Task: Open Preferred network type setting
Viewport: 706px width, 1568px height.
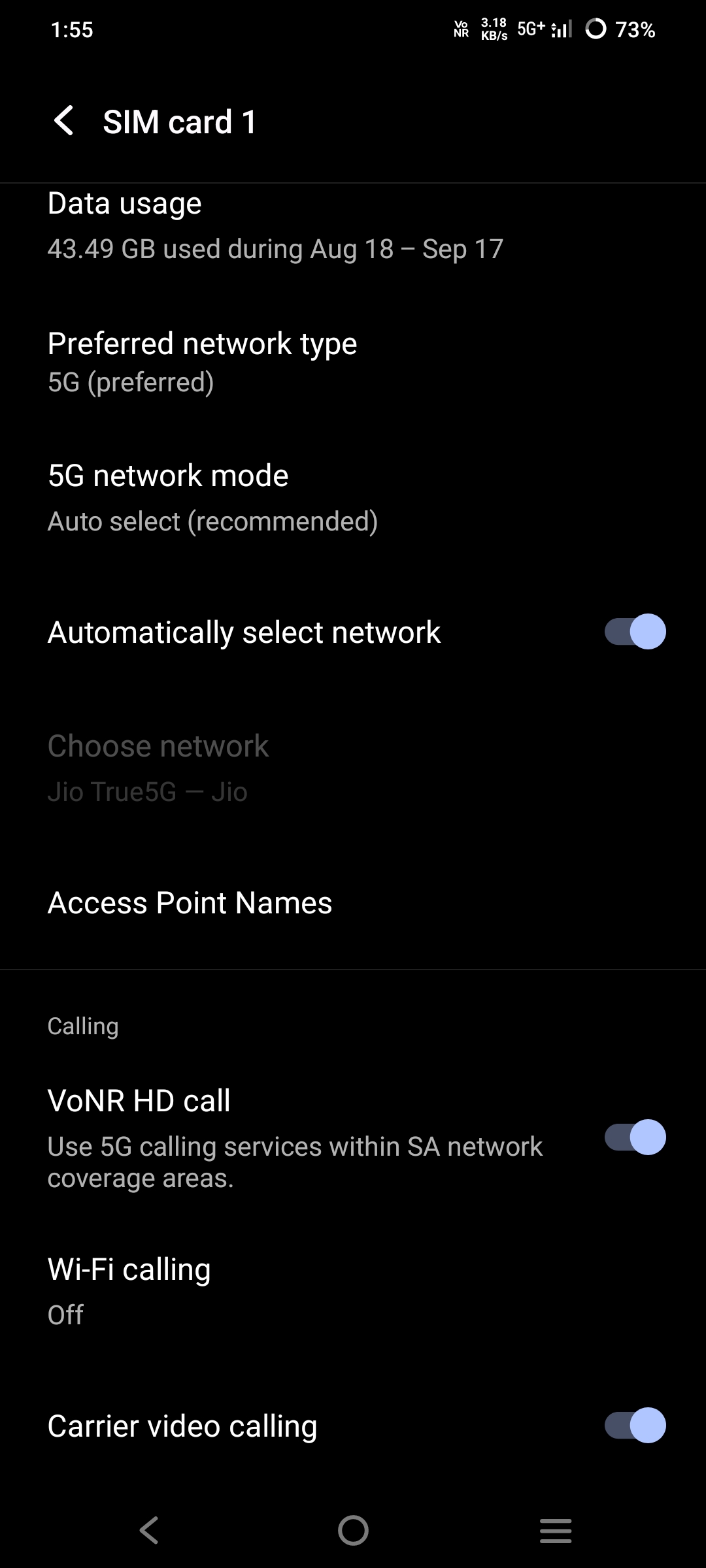Action: point(203,361)
